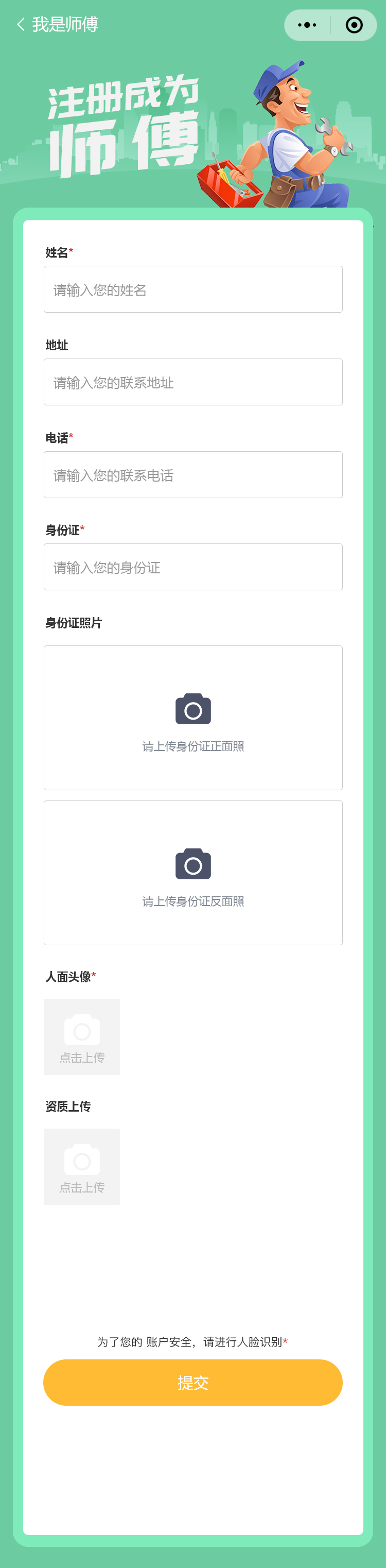
Task: Add a qualification image under 资质上传
Action: click(82, 1166)
